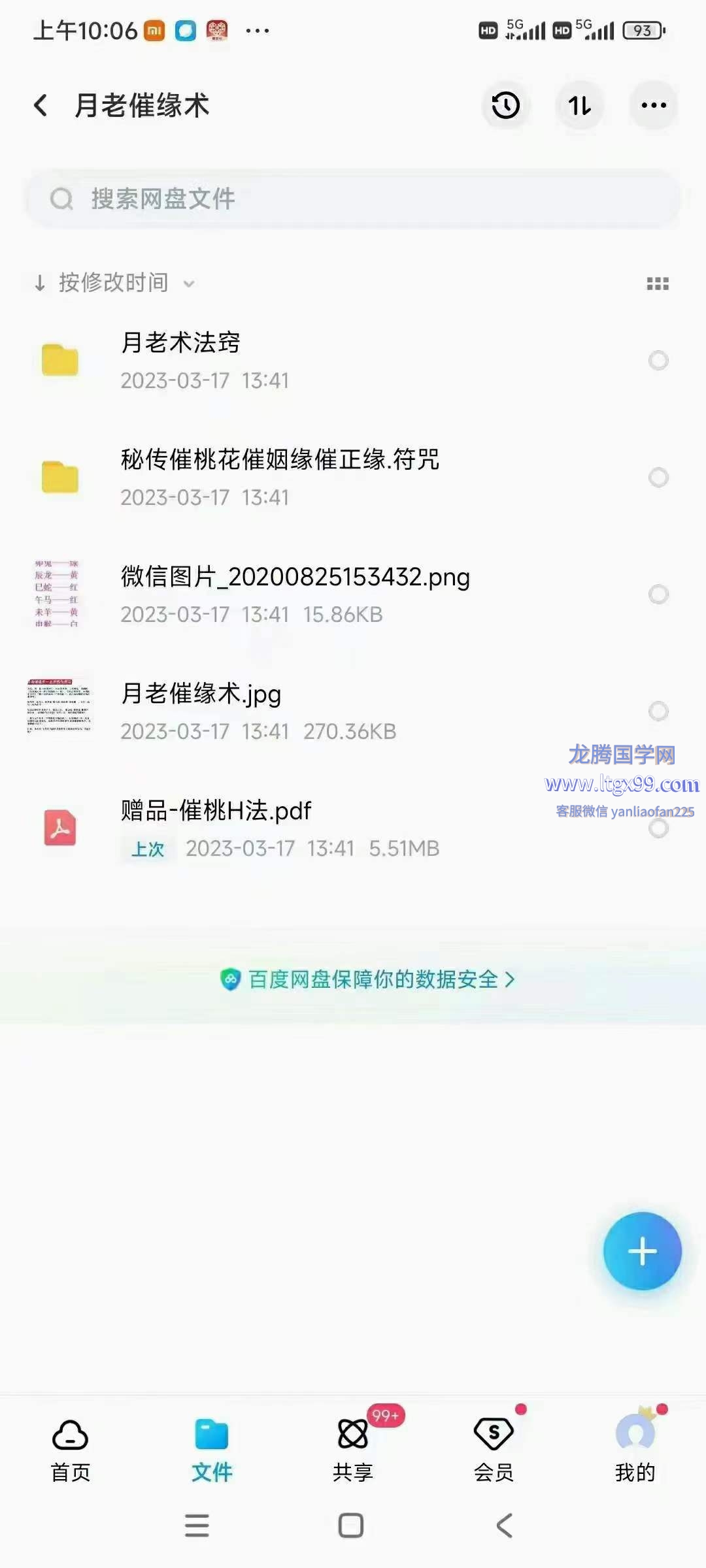
Task: Expand the 按修改时间 sort dropdown
Action: coord(114,283)
